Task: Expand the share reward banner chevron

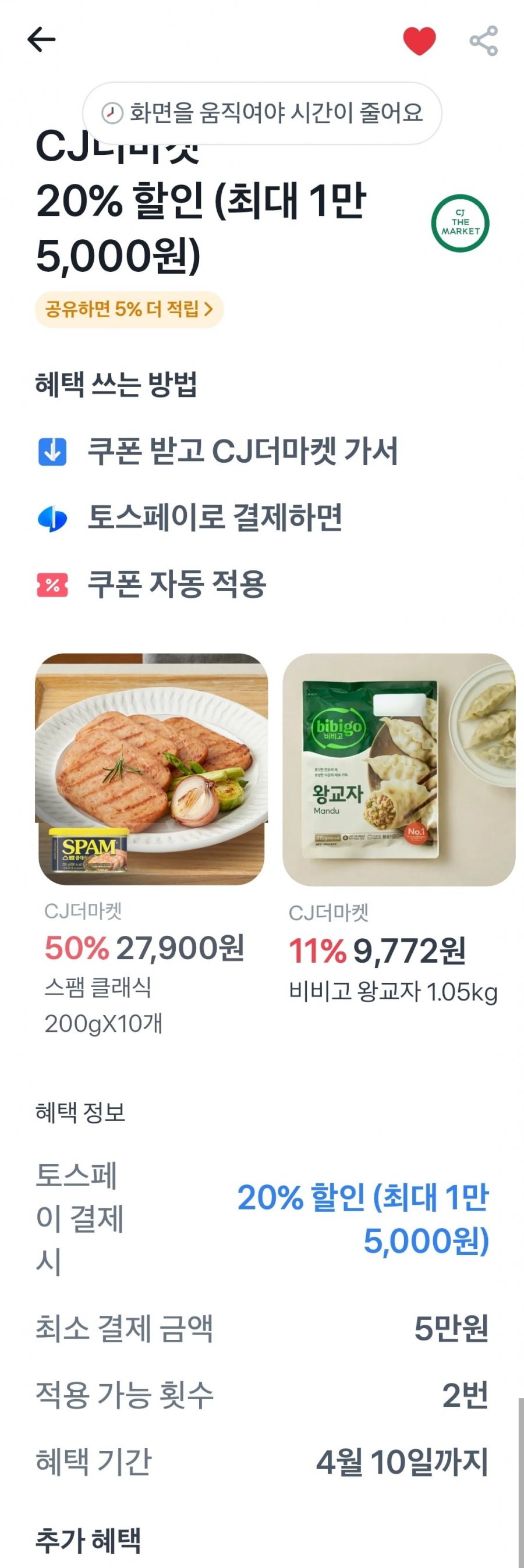Action: (208, 310)
